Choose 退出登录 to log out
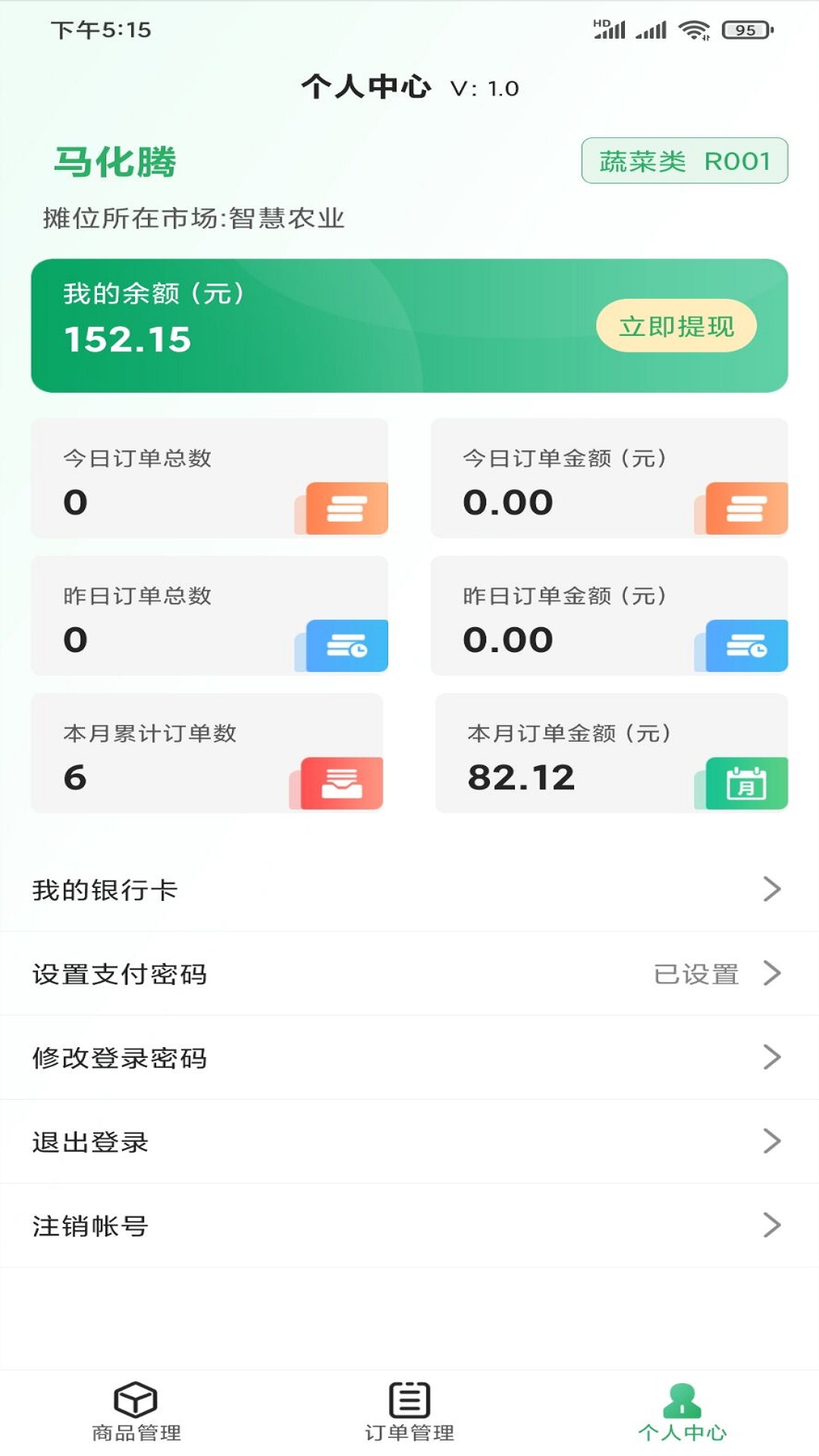819x1456 pixels. (x=409, y=1141)
